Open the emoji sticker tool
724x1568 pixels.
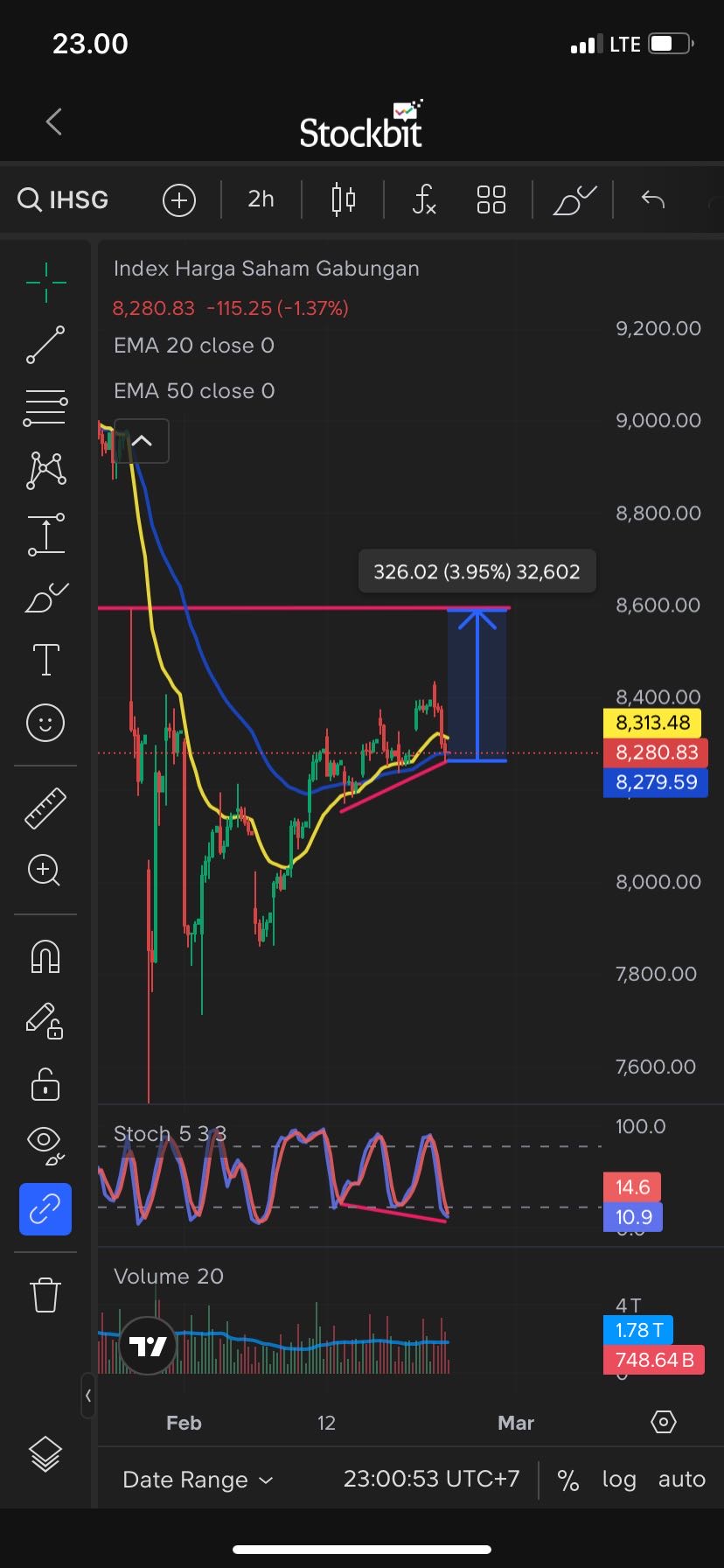45,723
